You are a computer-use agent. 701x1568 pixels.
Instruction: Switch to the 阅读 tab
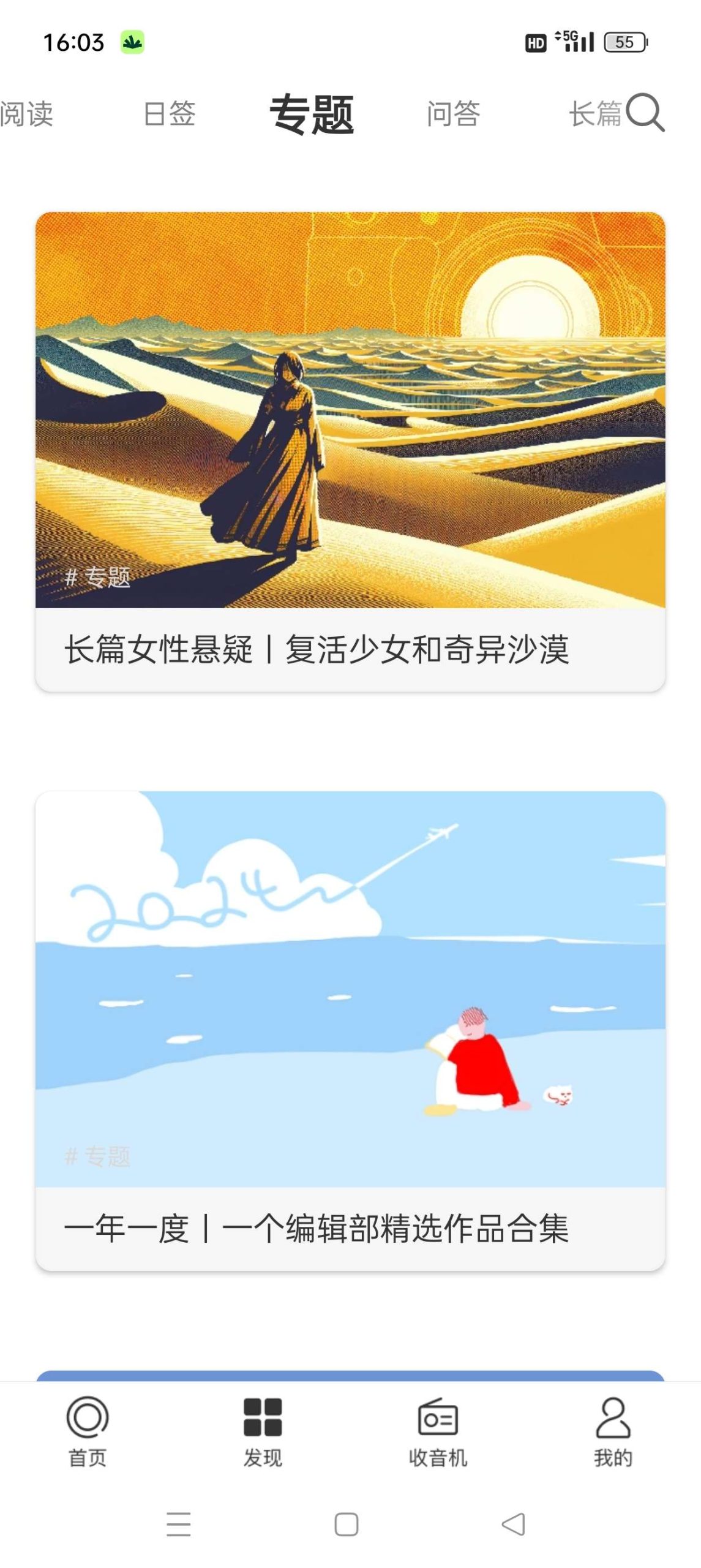(29, 113)
